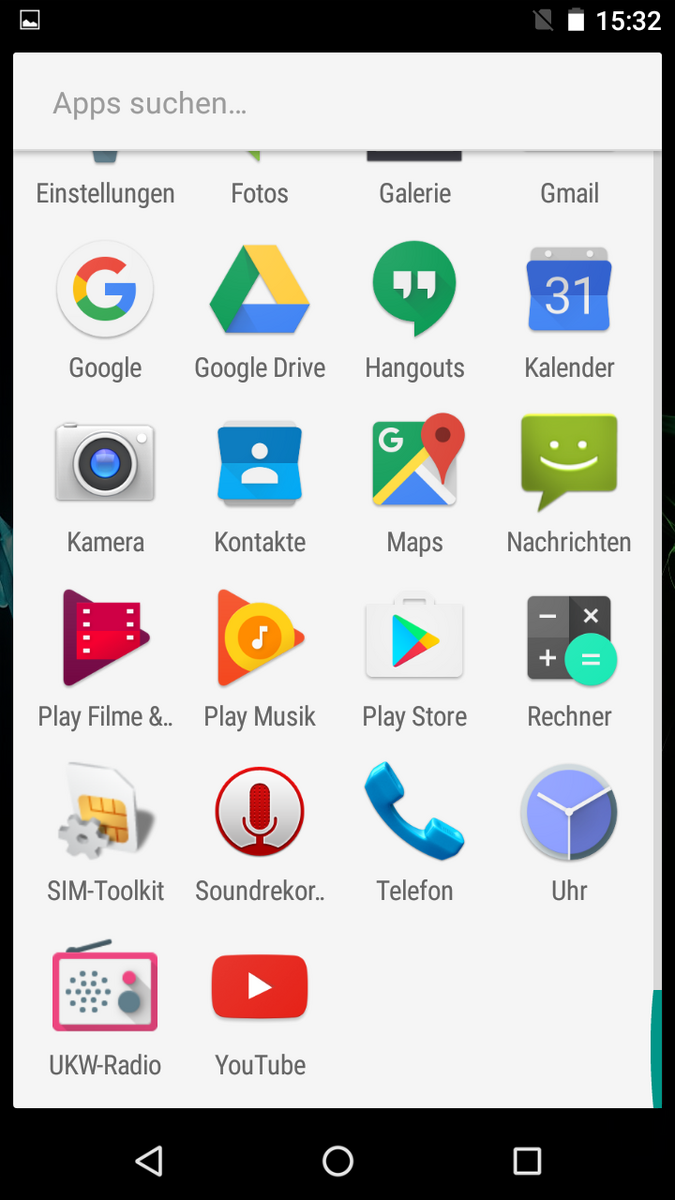Open the Telefon dialer
The height and width of the screenshot is (1200, 675).
(x=414, y=812)
